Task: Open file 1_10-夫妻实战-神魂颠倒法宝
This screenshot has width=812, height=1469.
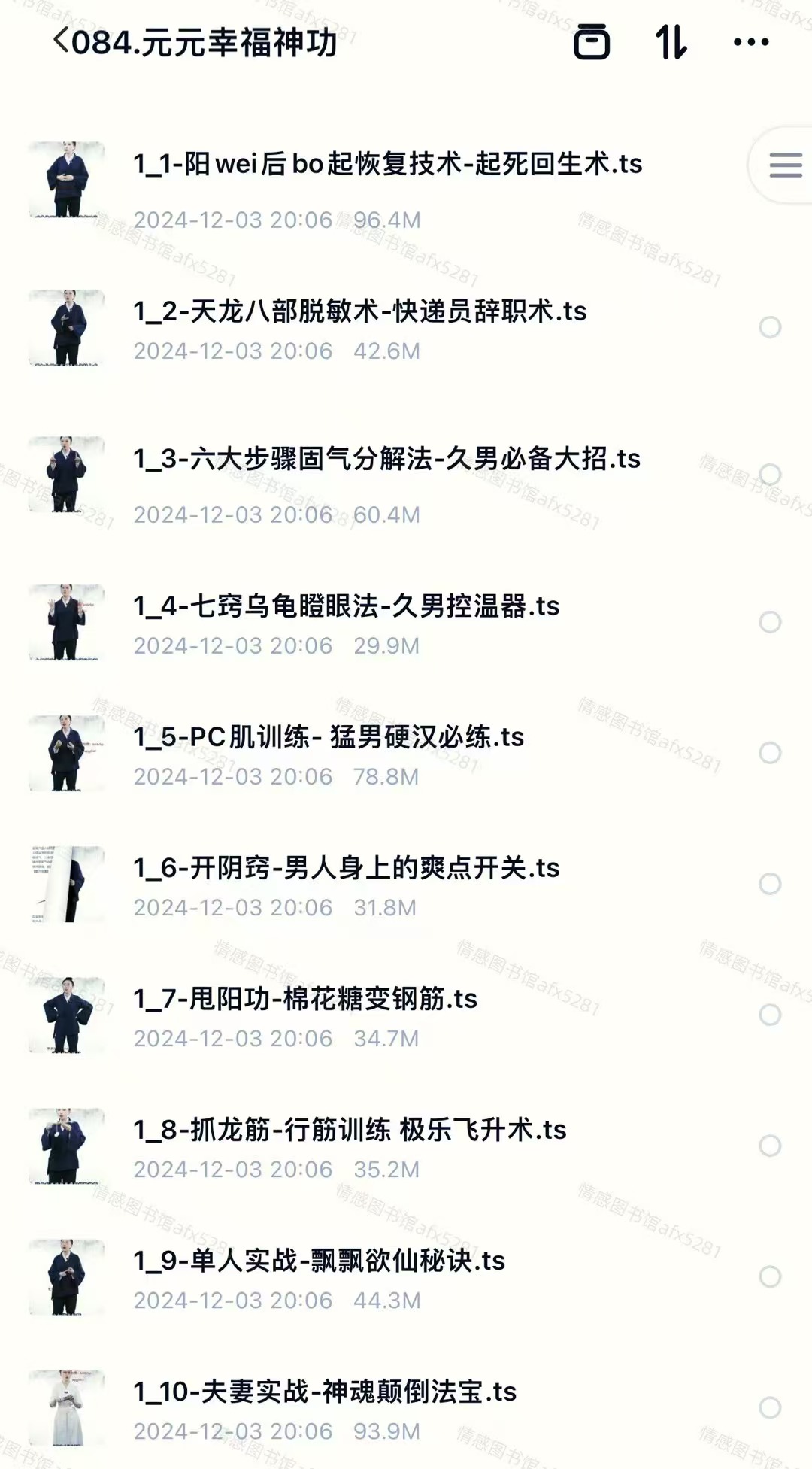Action: [x=325, y=1392]
